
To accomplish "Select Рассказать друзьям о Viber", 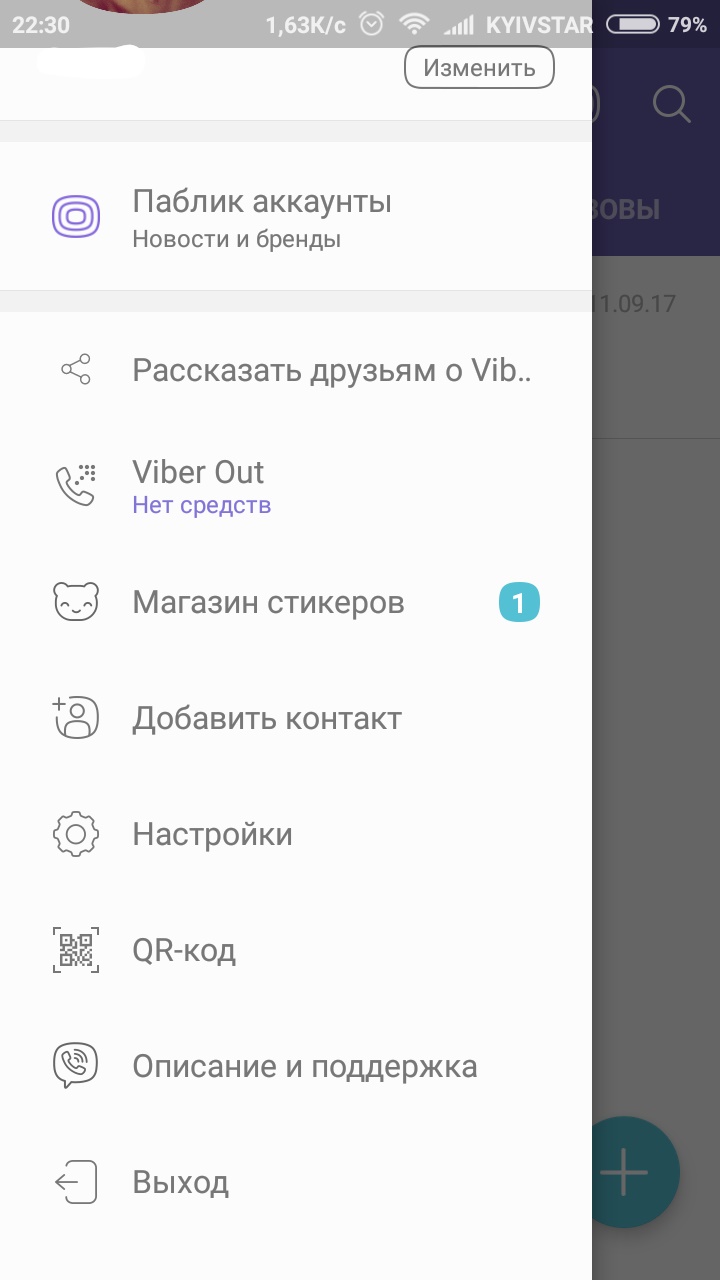I will tap(296, 371).
